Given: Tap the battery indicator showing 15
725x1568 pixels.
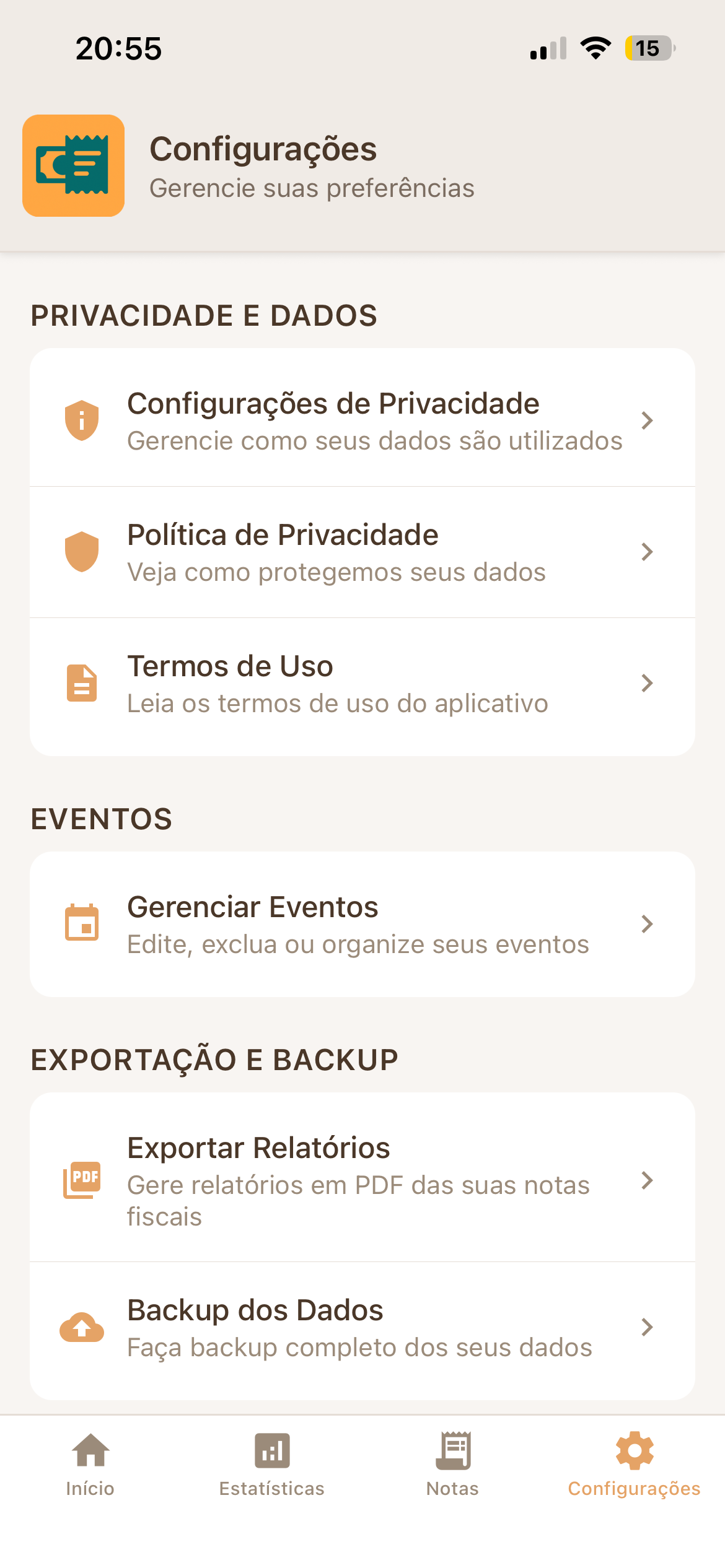Looking at the screenshot, I should point(648,48).
